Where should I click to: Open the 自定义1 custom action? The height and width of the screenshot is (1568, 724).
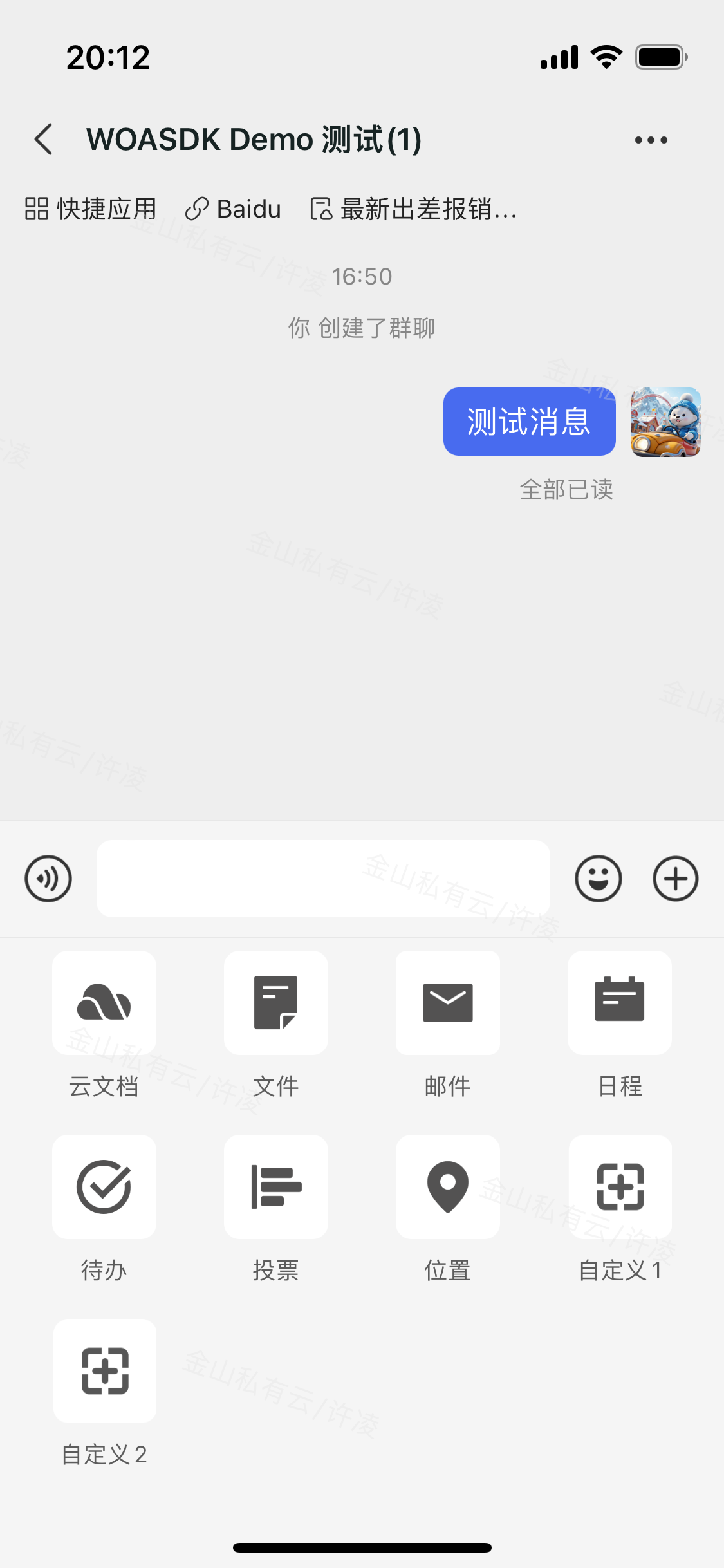coord(620,1187)
